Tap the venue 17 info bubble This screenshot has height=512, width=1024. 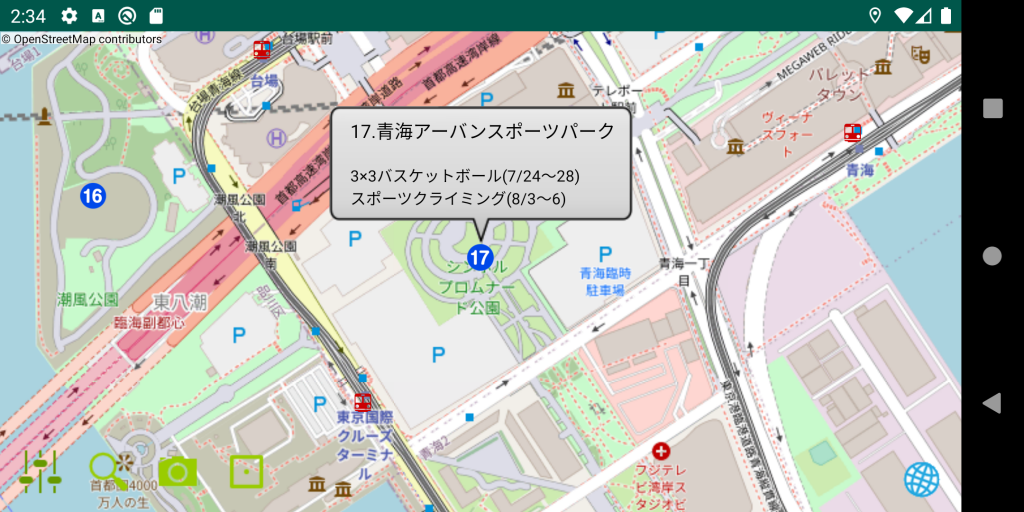480,163
